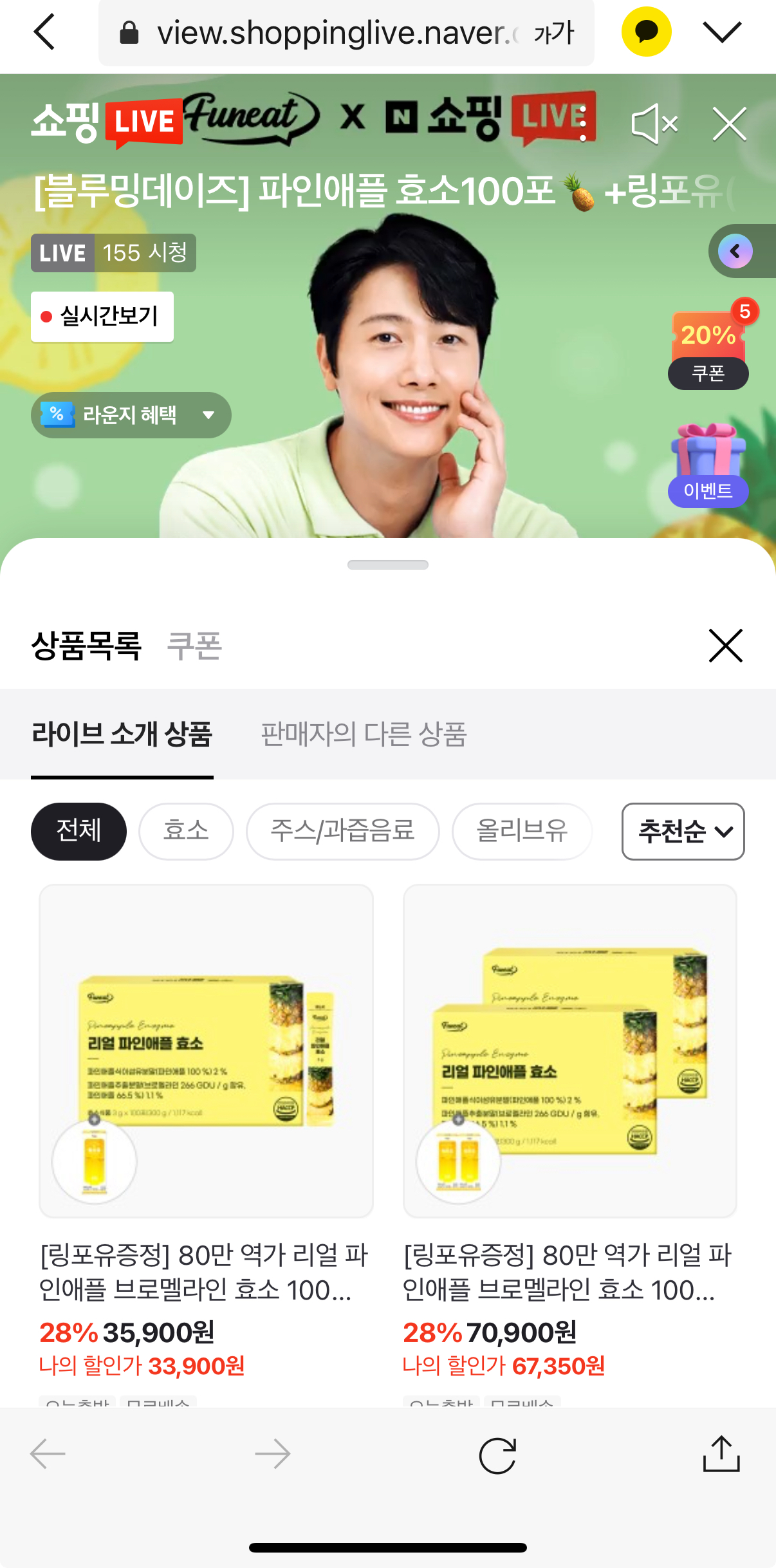Open the 20% 쿠폰 badge
This screenshot has height=1568, width=776.
[708, 348]
